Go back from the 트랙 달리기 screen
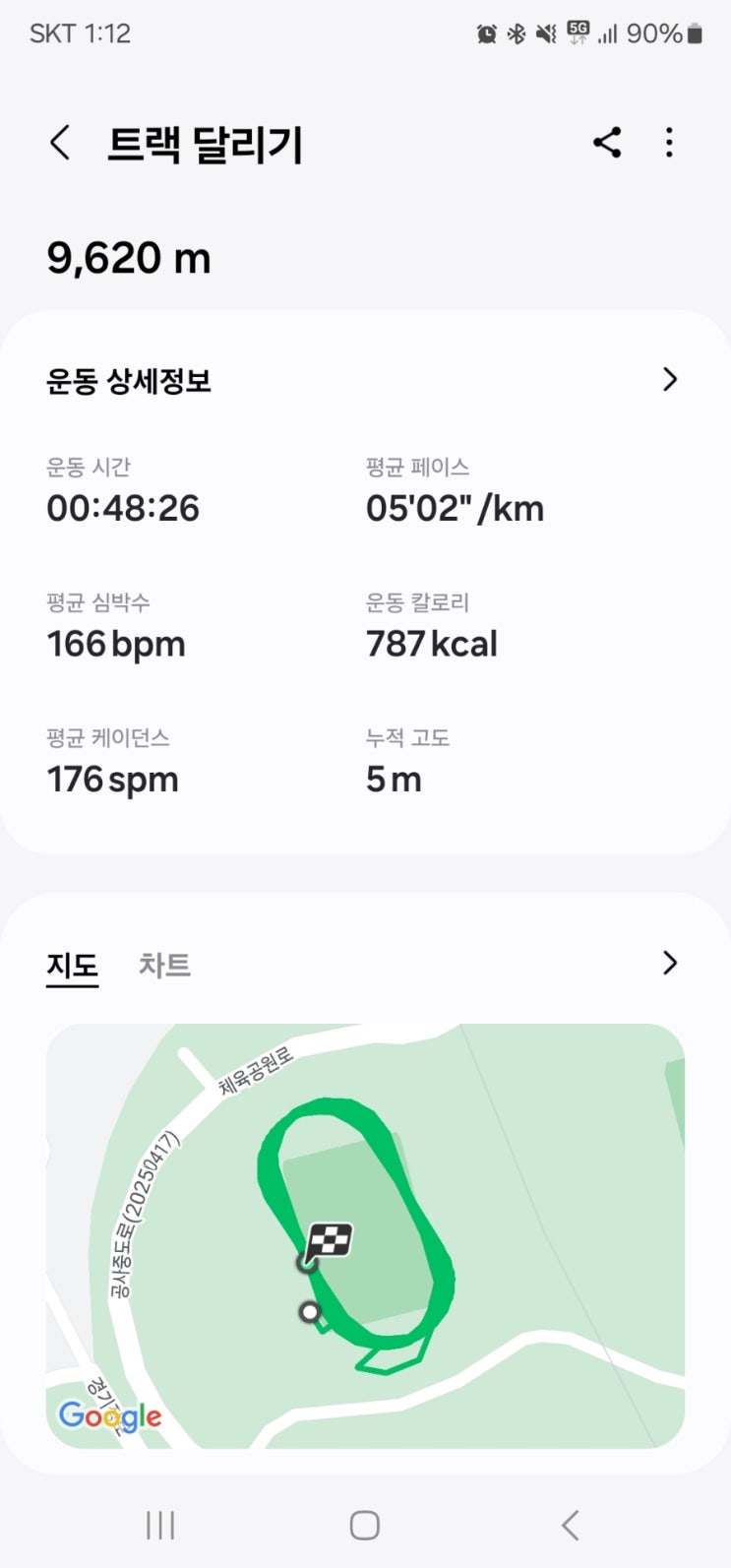 click(x=60, y=144)
